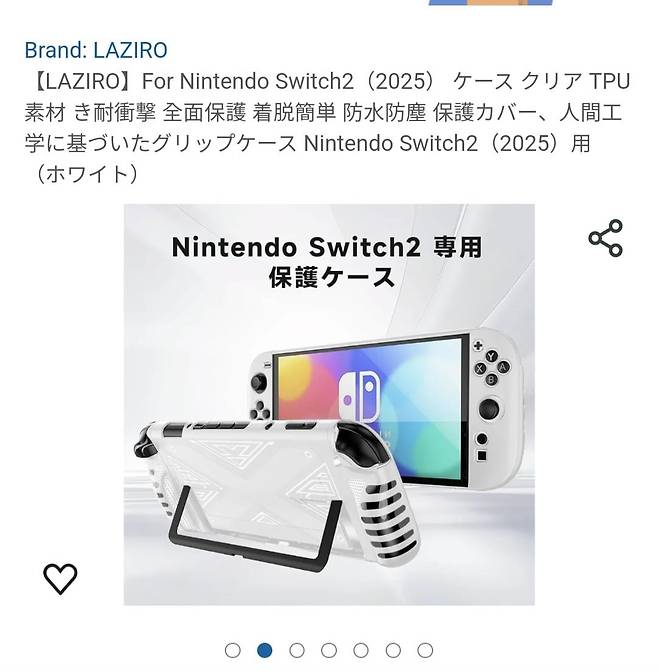The height and width of the screenshot is (671, 658).
Task: Jump to the last image dot
Action: pos(425,650)
